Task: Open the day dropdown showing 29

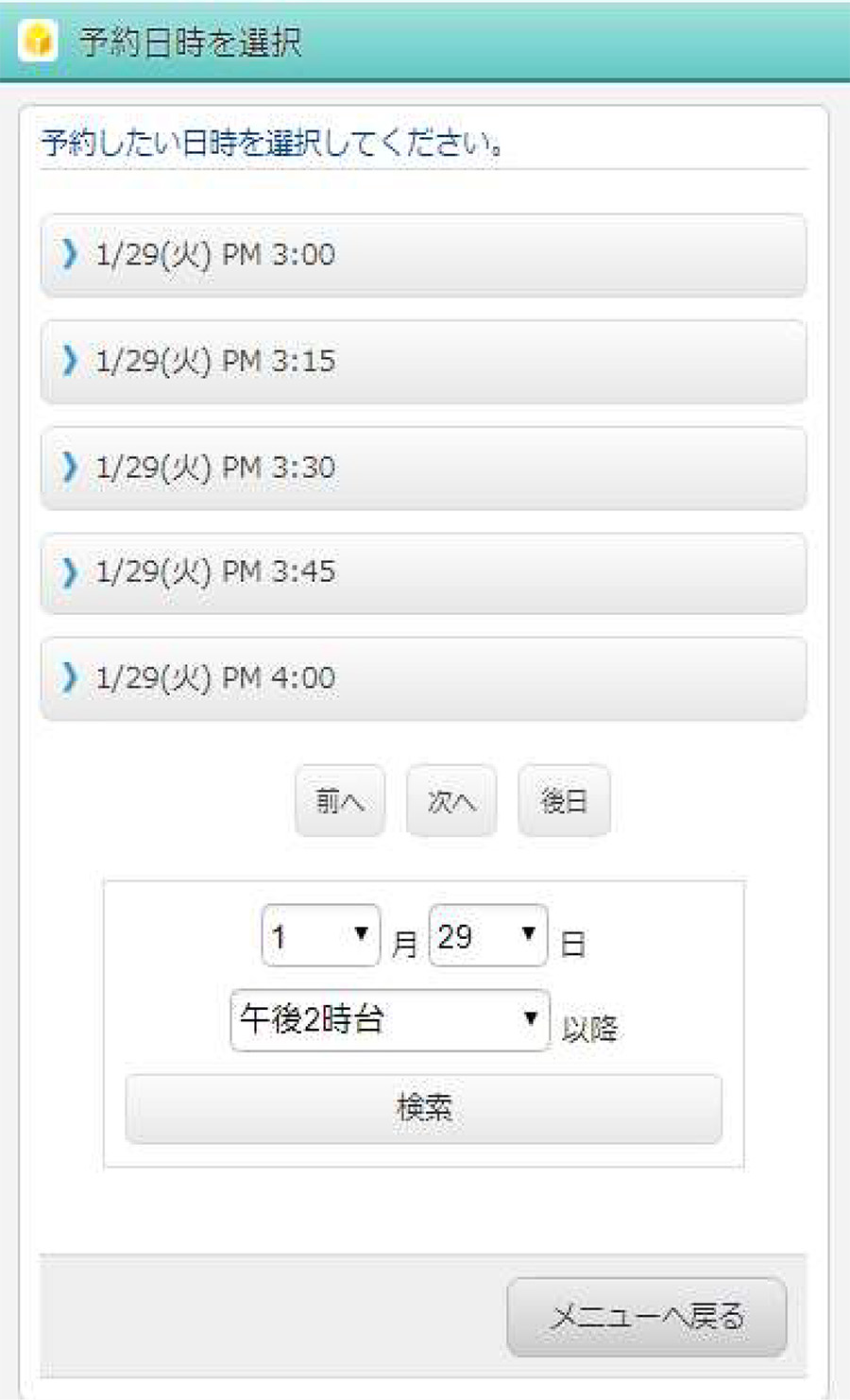Action: click(x=488, y=935)
